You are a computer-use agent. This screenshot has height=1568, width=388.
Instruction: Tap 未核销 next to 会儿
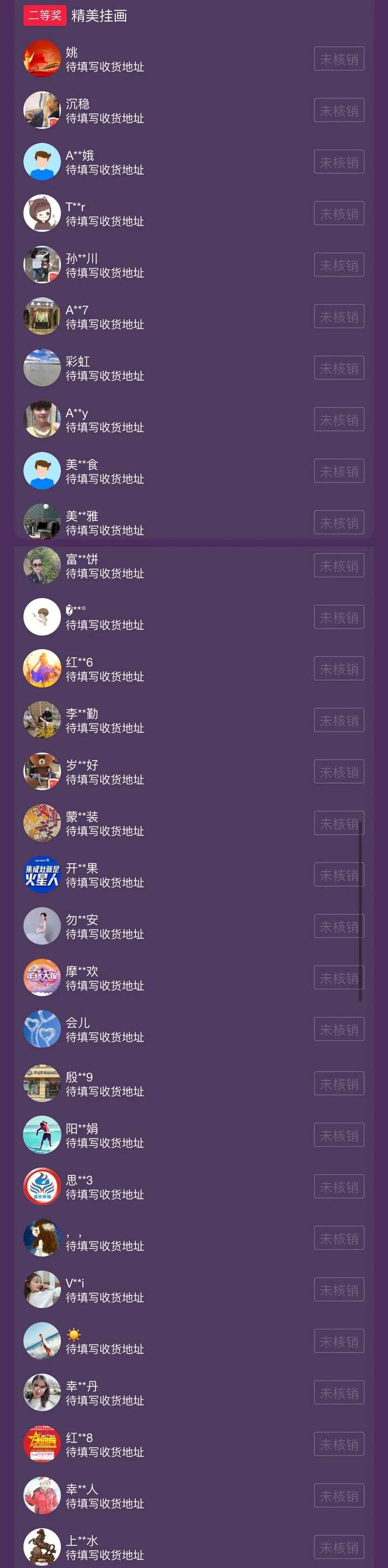pos(338,1029)
